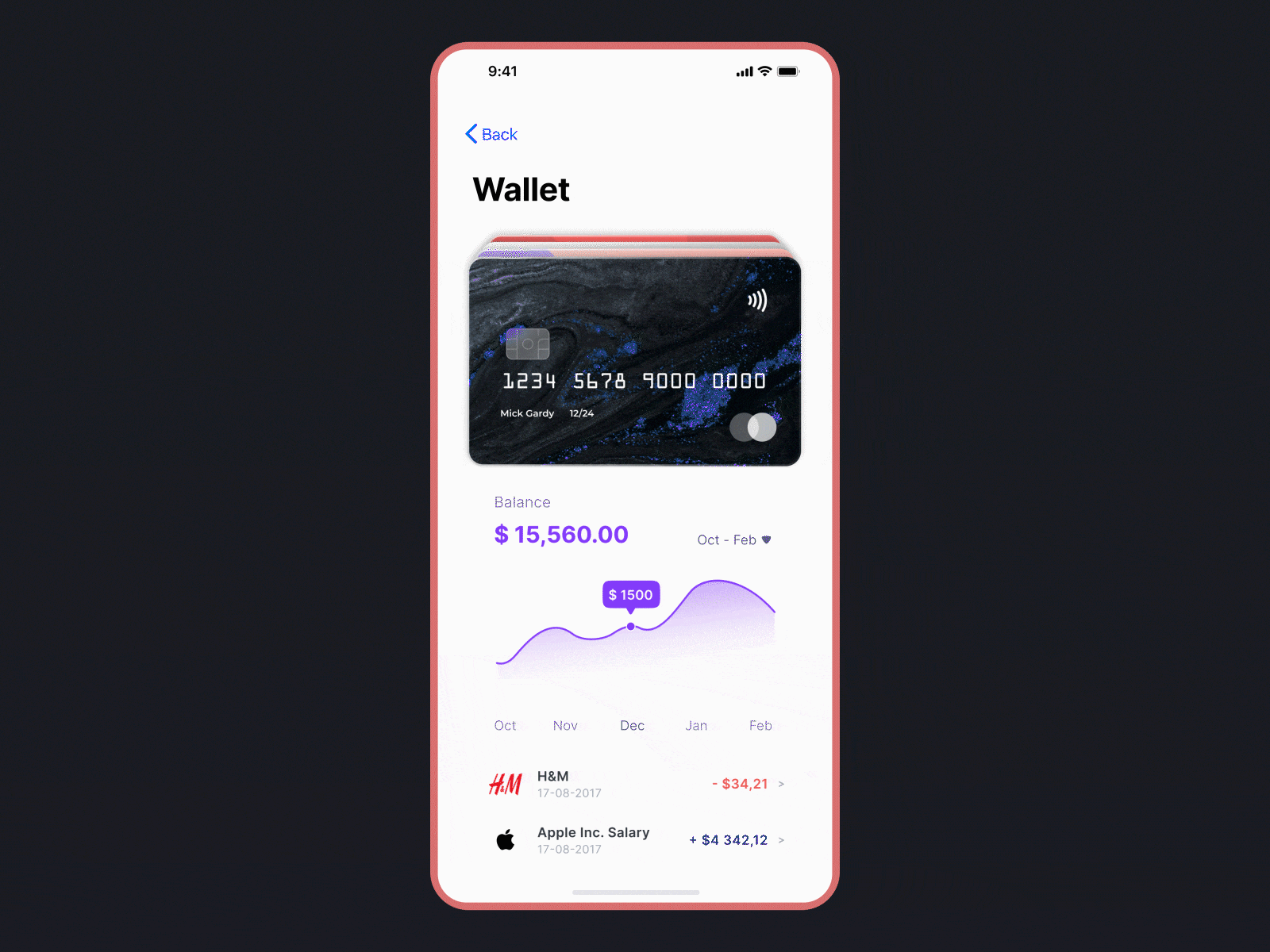Select Dec on the chart axis
Screen dimensions: 1270x952
click(632, 725)
